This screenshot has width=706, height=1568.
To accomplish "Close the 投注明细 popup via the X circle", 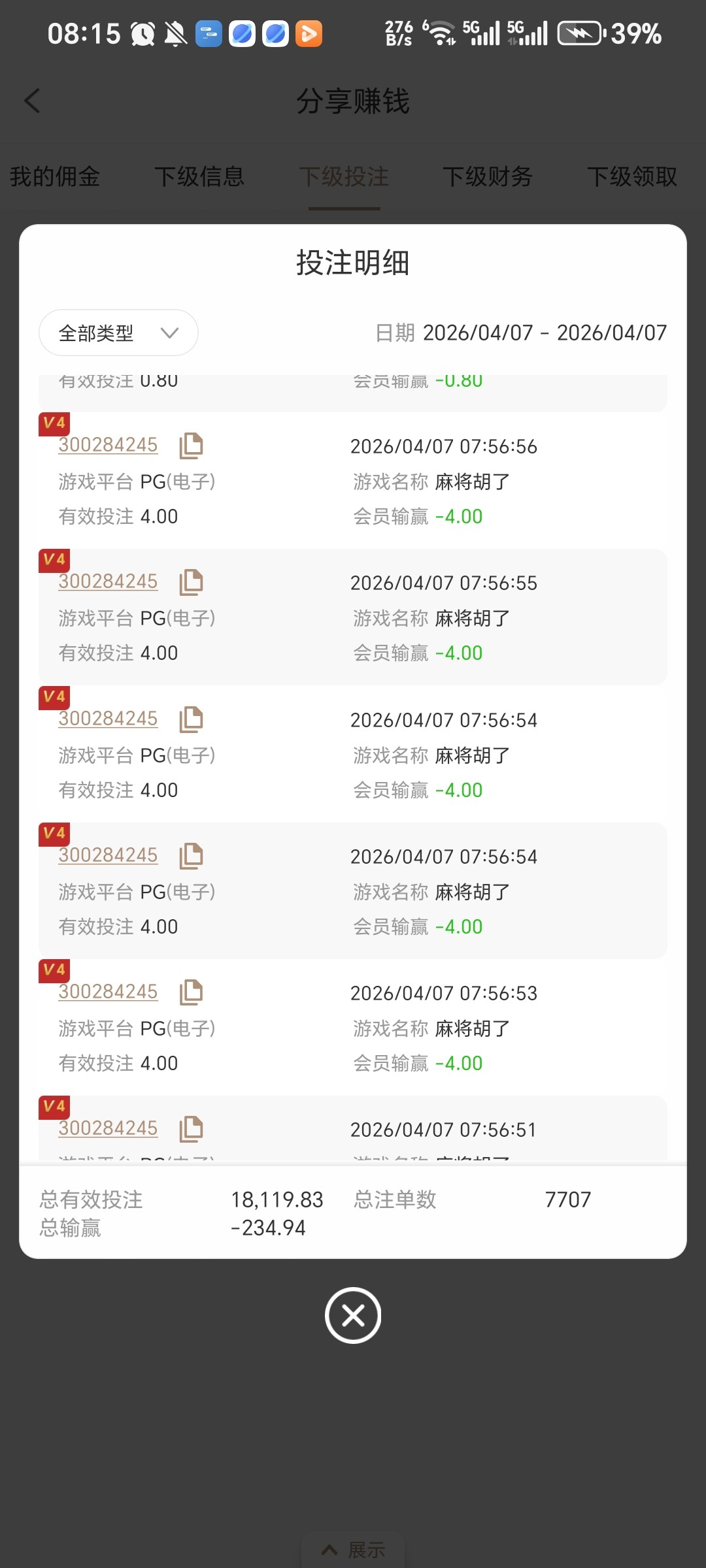I will [353, 1315].
